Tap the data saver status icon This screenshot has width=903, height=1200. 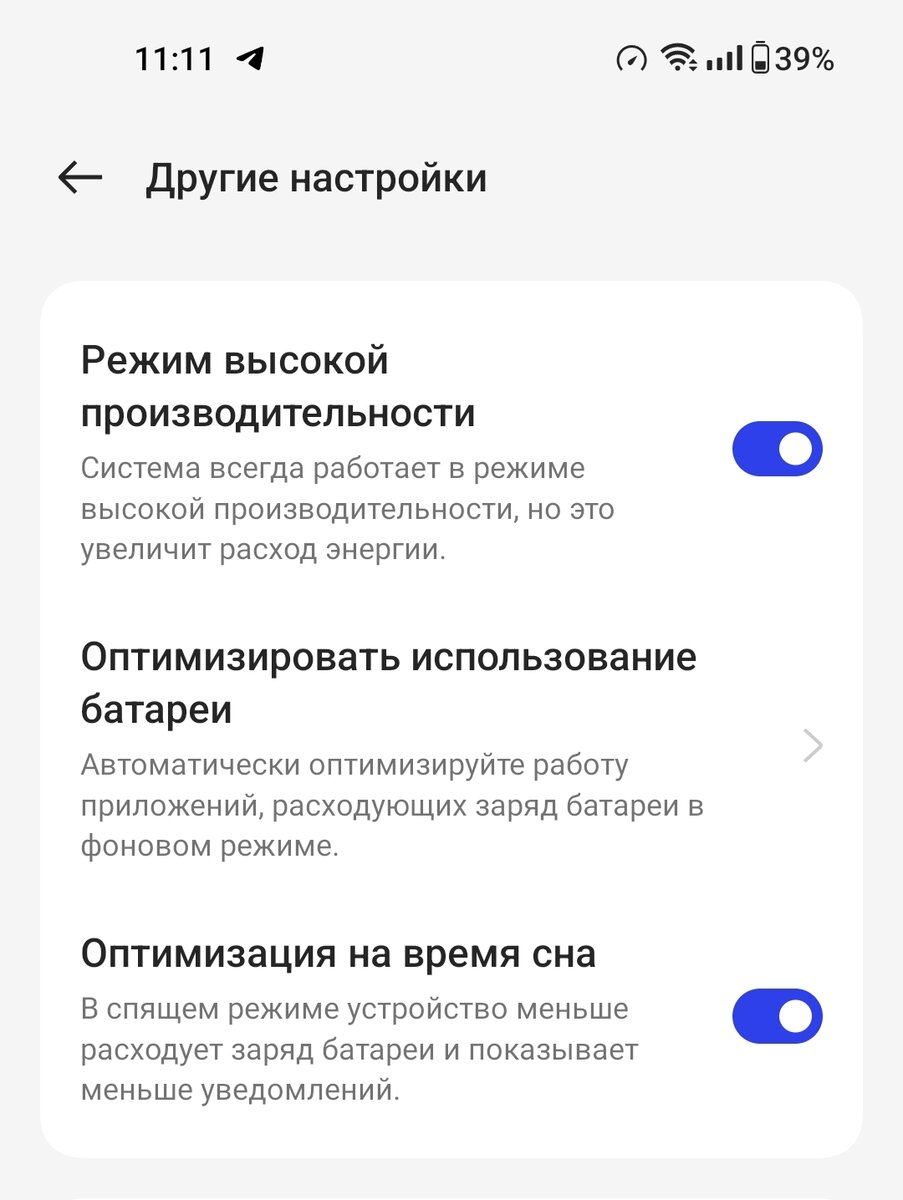tap(629, 60)
